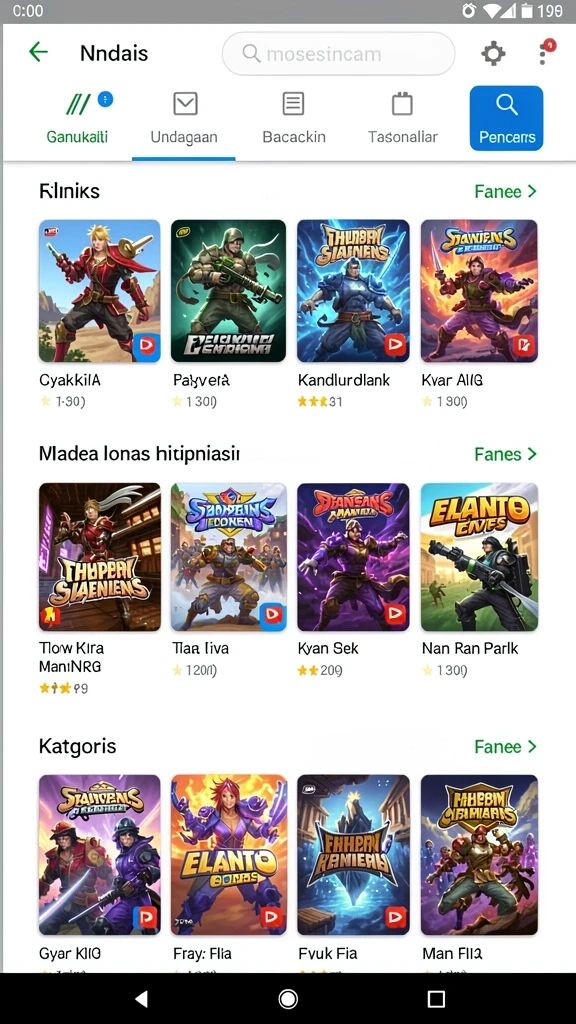Open the overflow menu with red badge
Image resolution: width=576 pixels, height=1024 pixels.
click(544, 52)
